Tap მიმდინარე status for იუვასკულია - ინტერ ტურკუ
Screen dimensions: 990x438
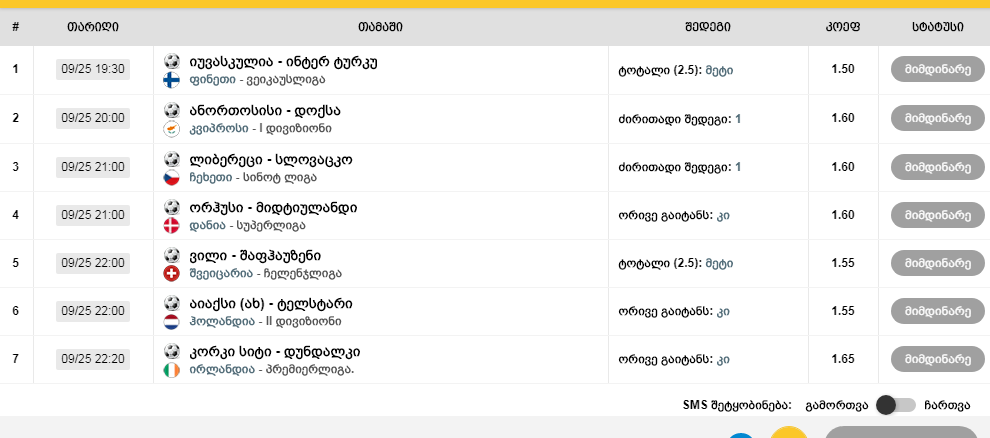tap(937, 69)
